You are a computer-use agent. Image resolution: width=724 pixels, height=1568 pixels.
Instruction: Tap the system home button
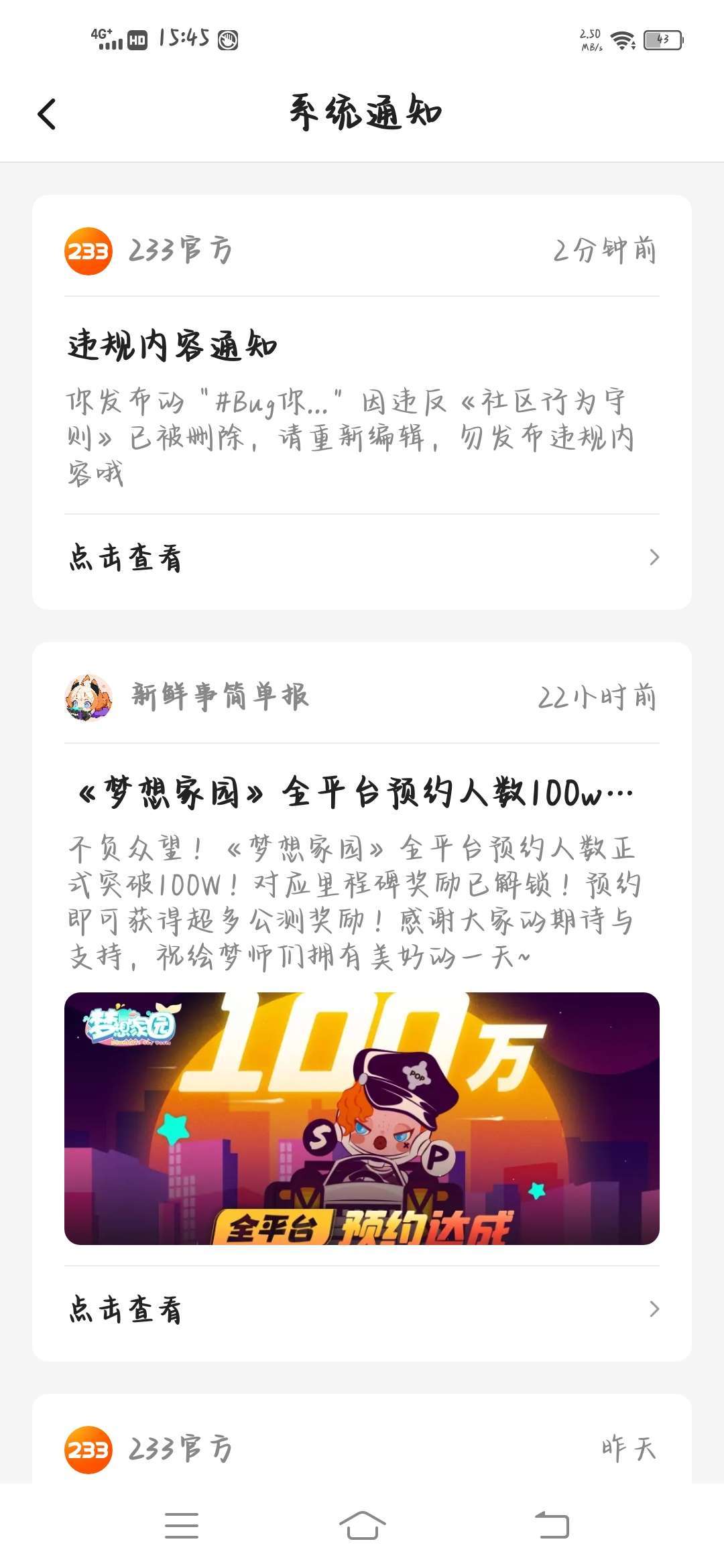click(362, 1526)
